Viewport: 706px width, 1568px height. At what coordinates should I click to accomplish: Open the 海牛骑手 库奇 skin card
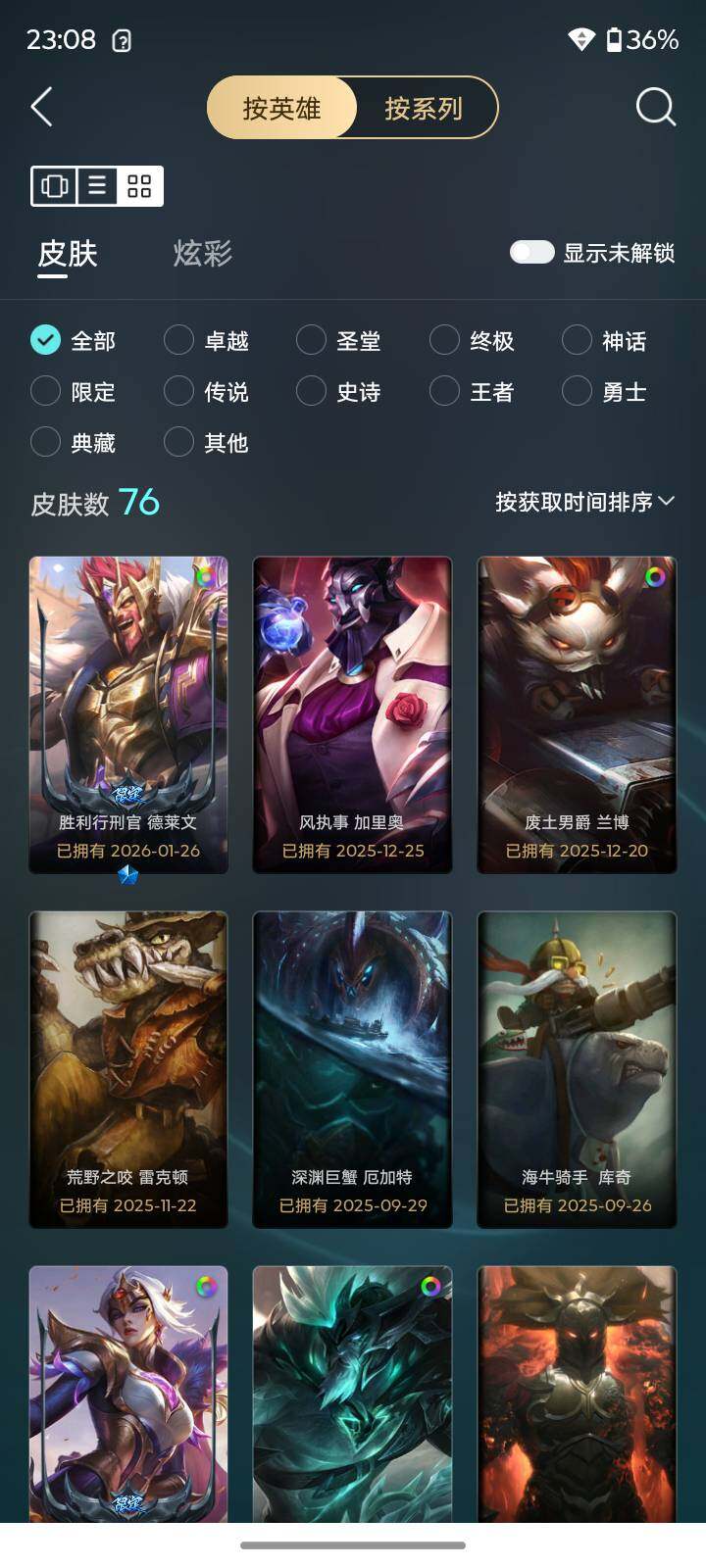coord(577,1069)
